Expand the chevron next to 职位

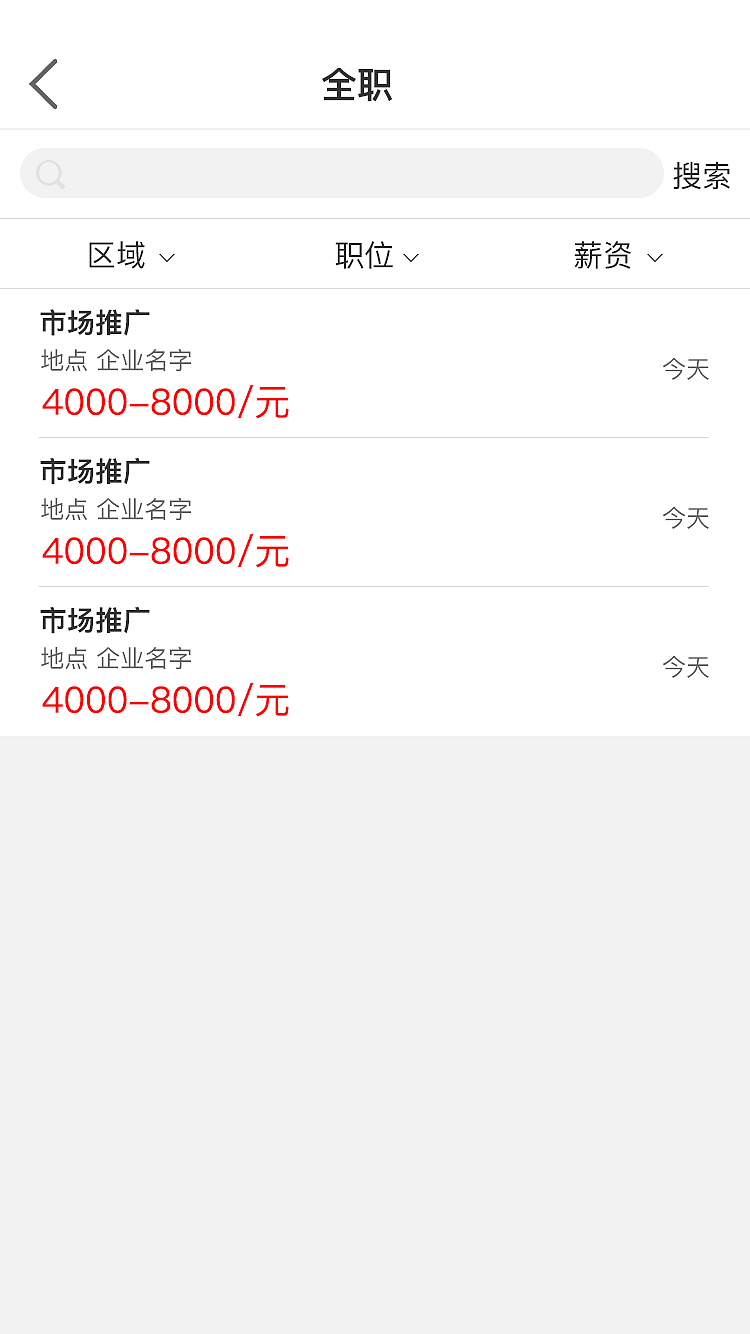click(x=410, y=259)
